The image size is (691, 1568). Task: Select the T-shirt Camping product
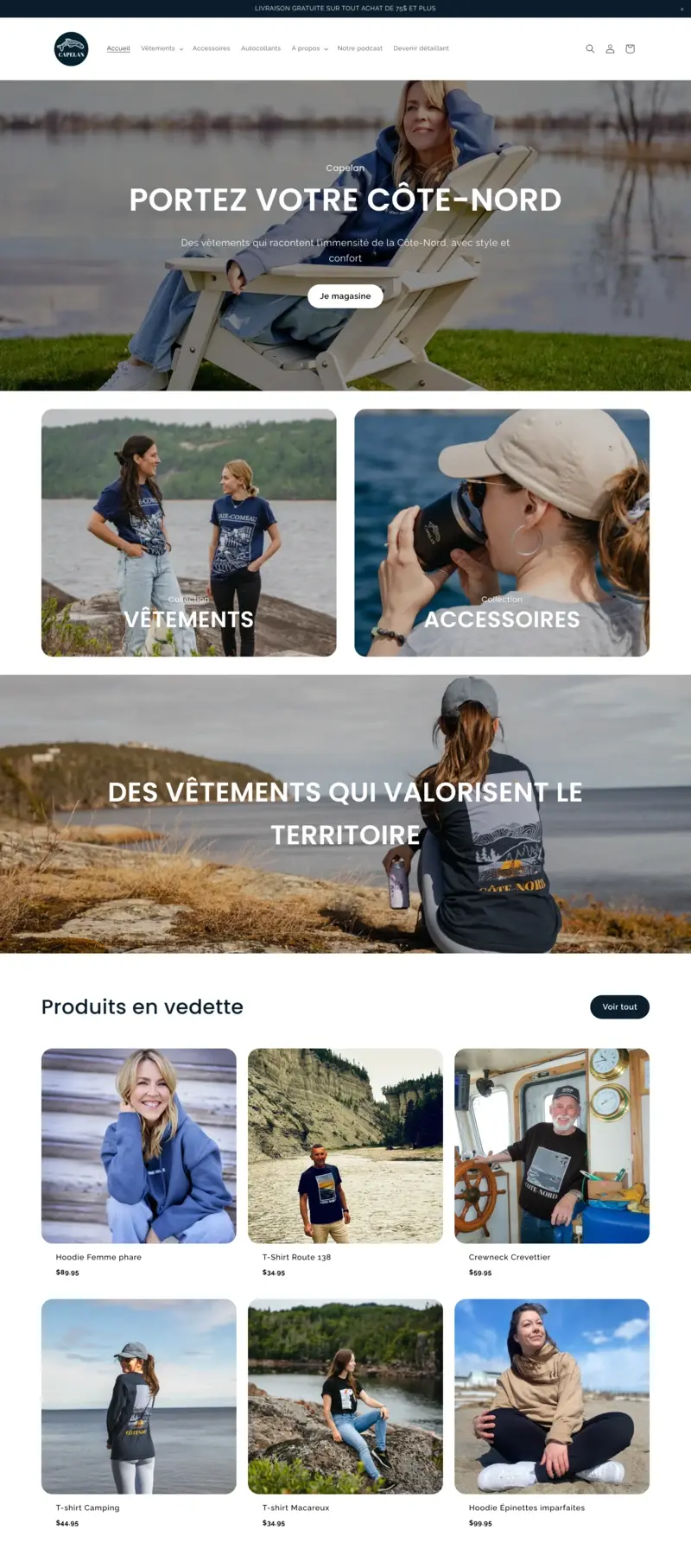[139, 1413]
